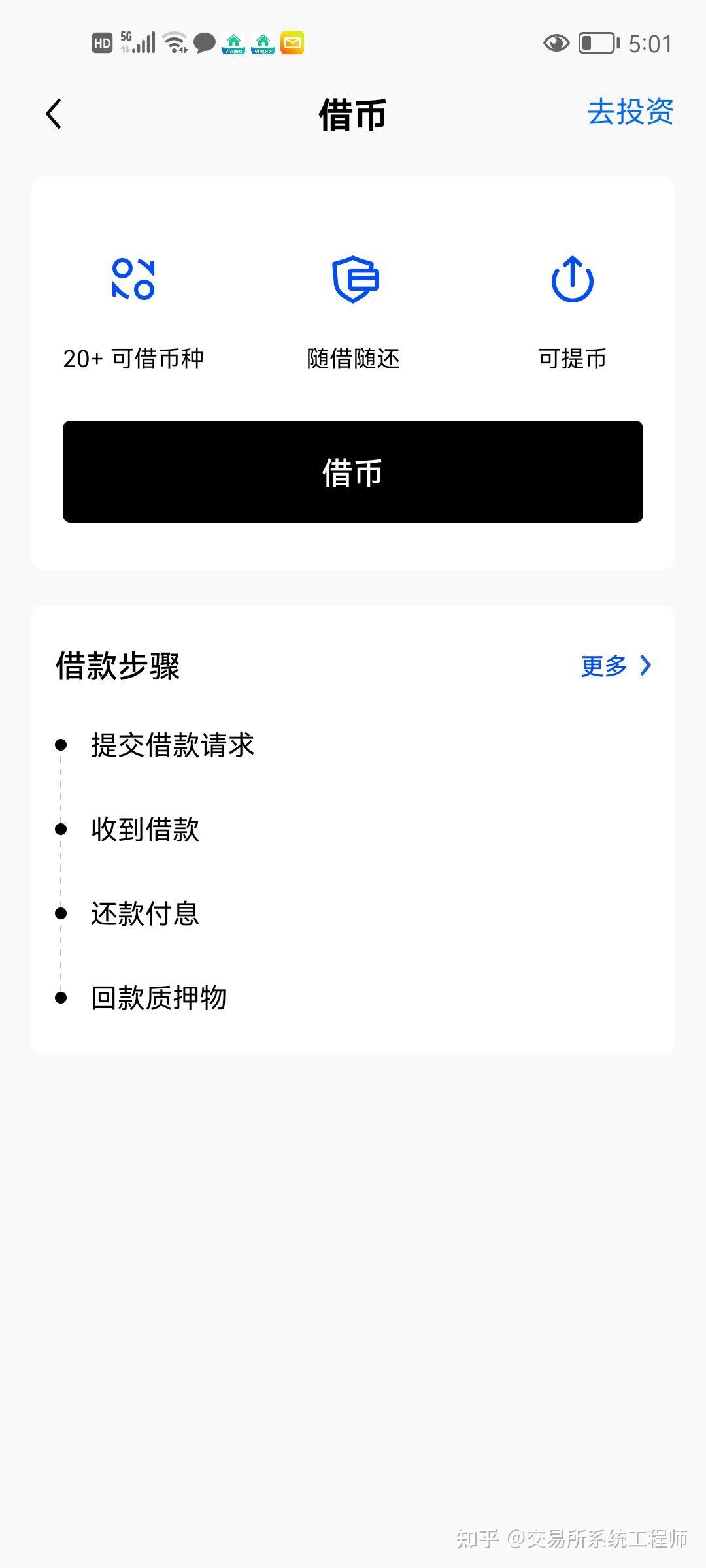Open the 去投资 link
The image size is (706, 1568).
tap(630, 112)
